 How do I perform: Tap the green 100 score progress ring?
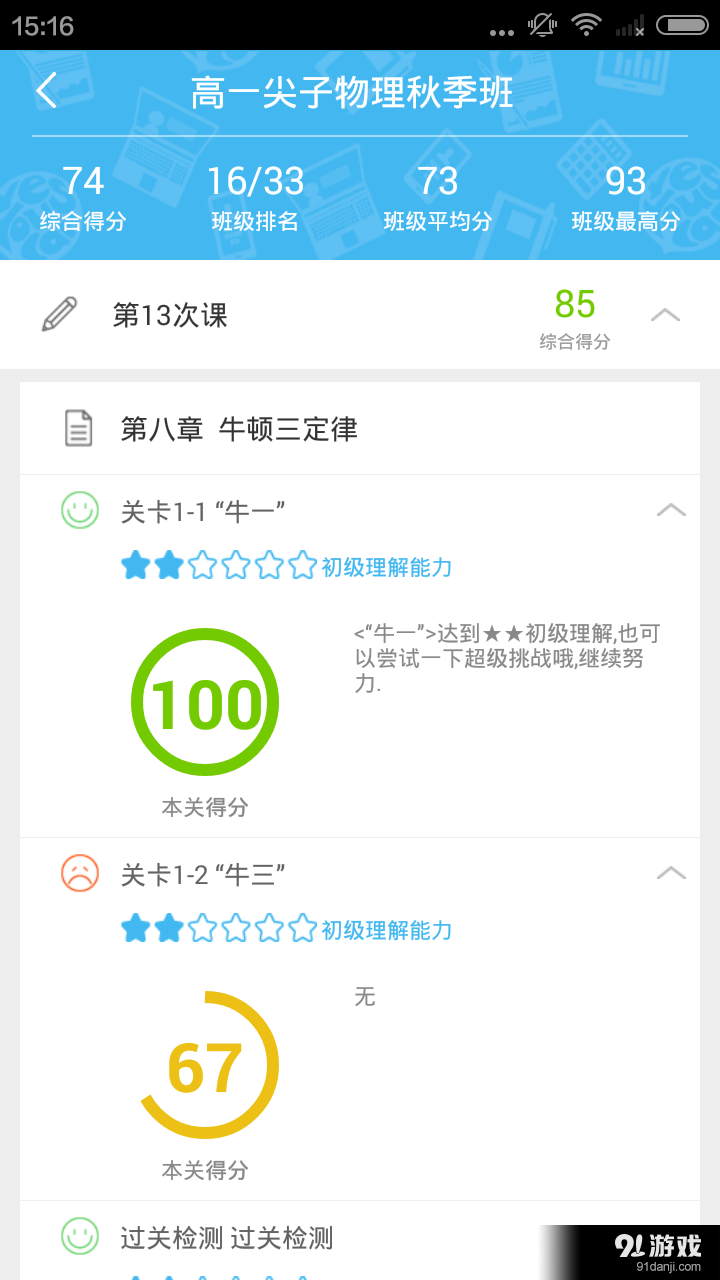pos(204,700)
